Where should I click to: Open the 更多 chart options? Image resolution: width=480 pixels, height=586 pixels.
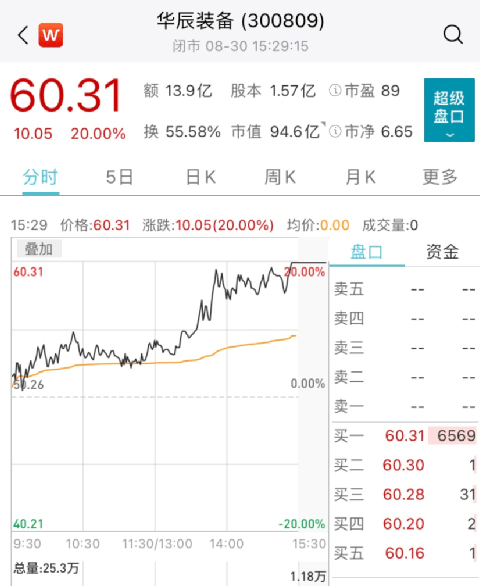[x=440, y=177]
